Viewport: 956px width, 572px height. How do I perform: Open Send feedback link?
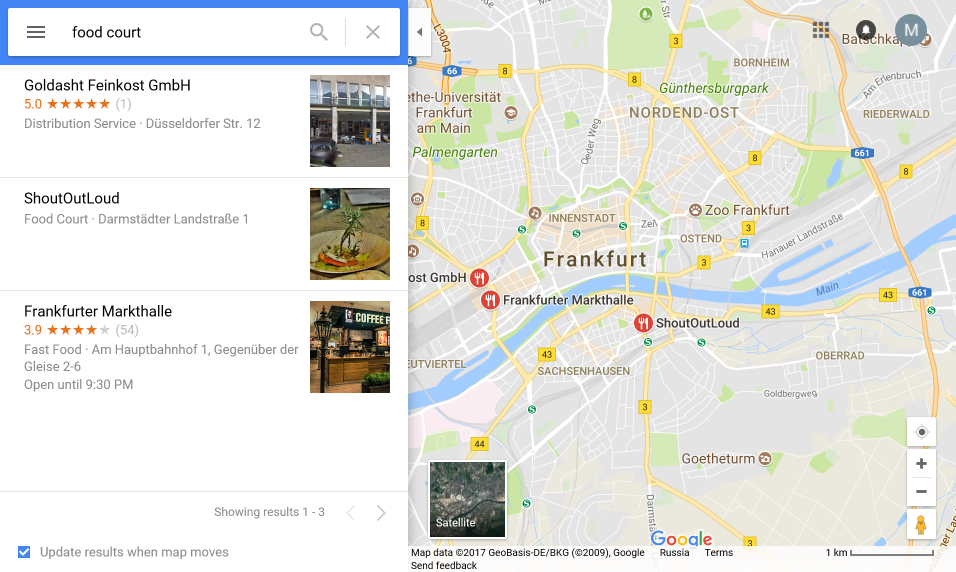click(x=444, y=566)
